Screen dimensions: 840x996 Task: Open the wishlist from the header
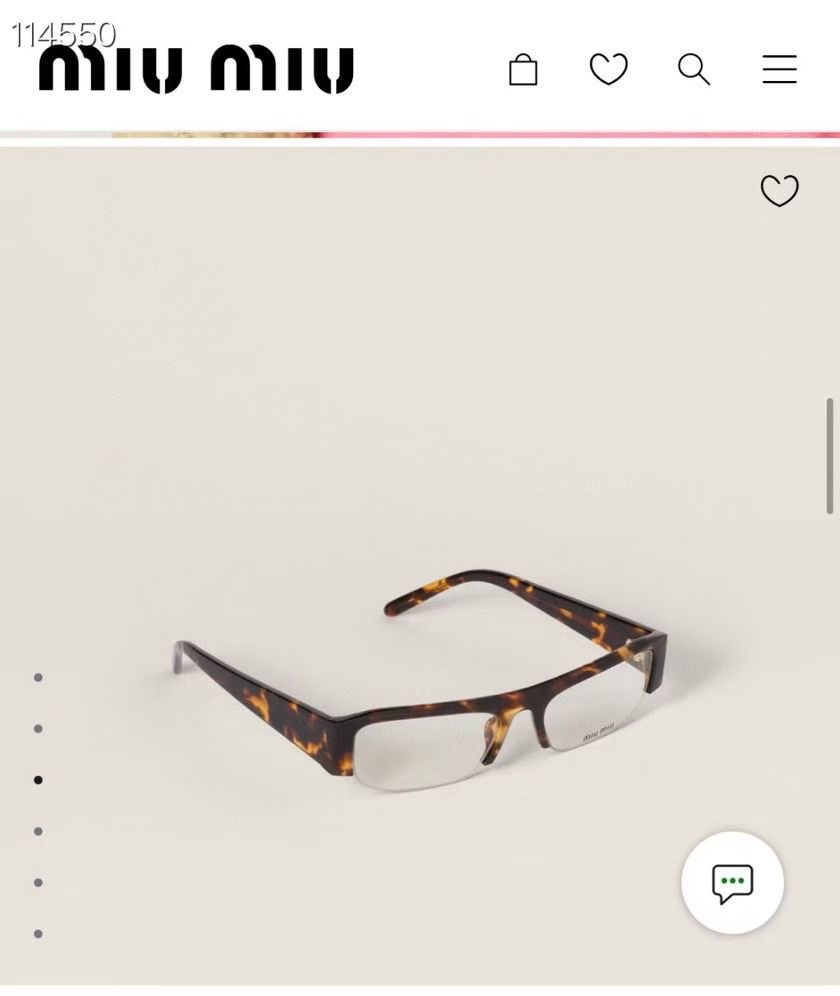coord(608,70)
